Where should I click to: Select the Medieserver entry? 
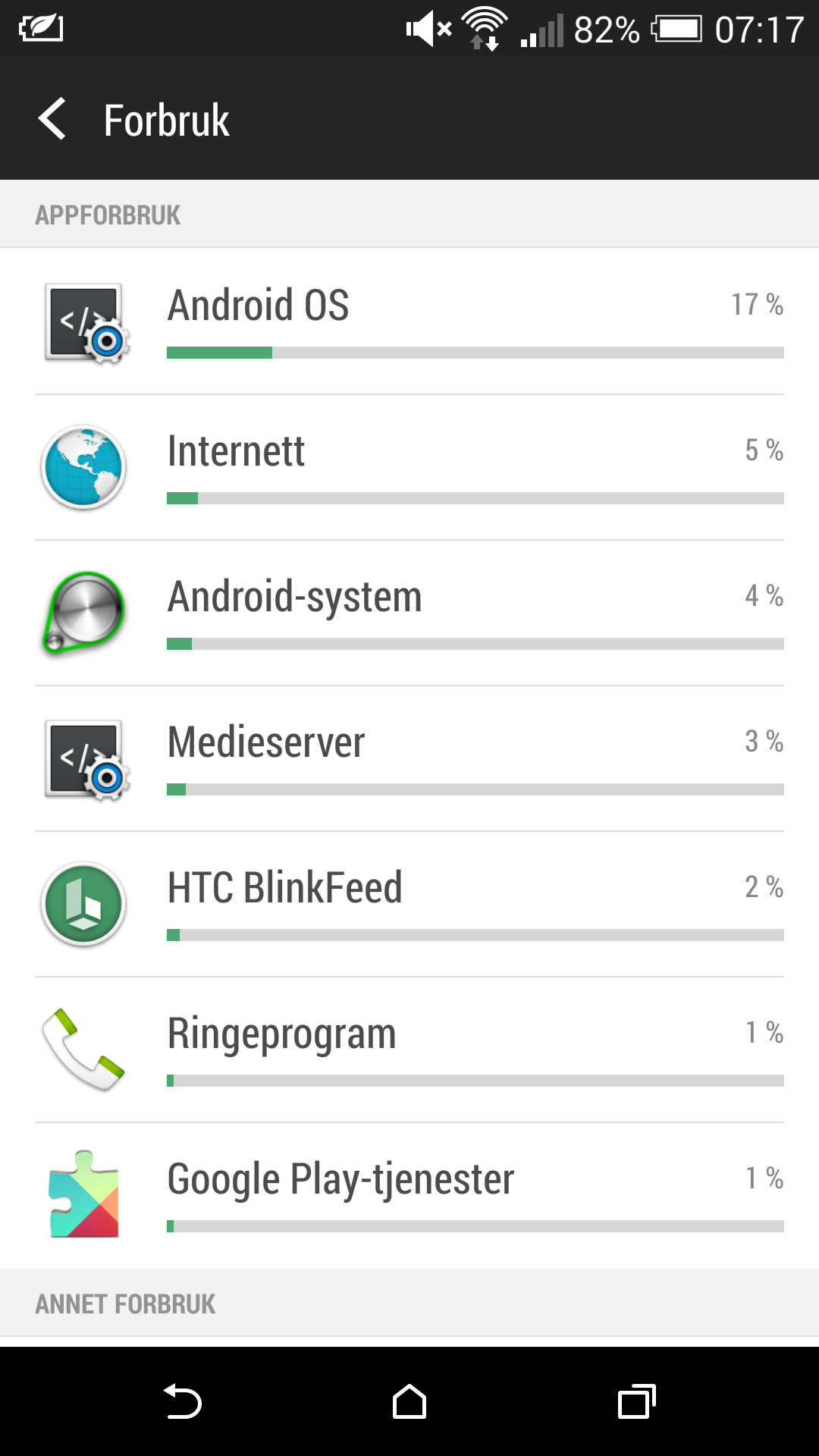click(x=409, y=758)
